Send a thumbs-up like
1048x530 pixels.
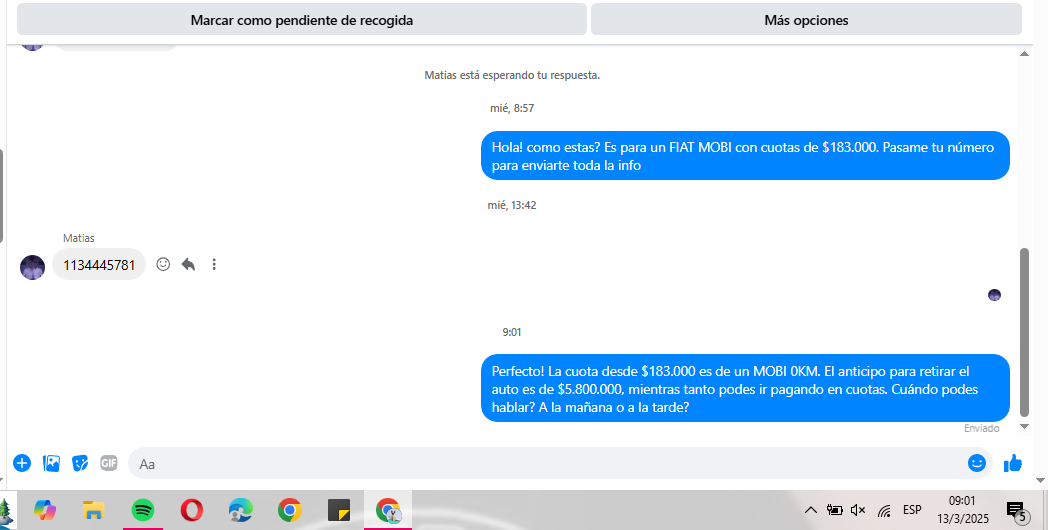[1013, 463]
